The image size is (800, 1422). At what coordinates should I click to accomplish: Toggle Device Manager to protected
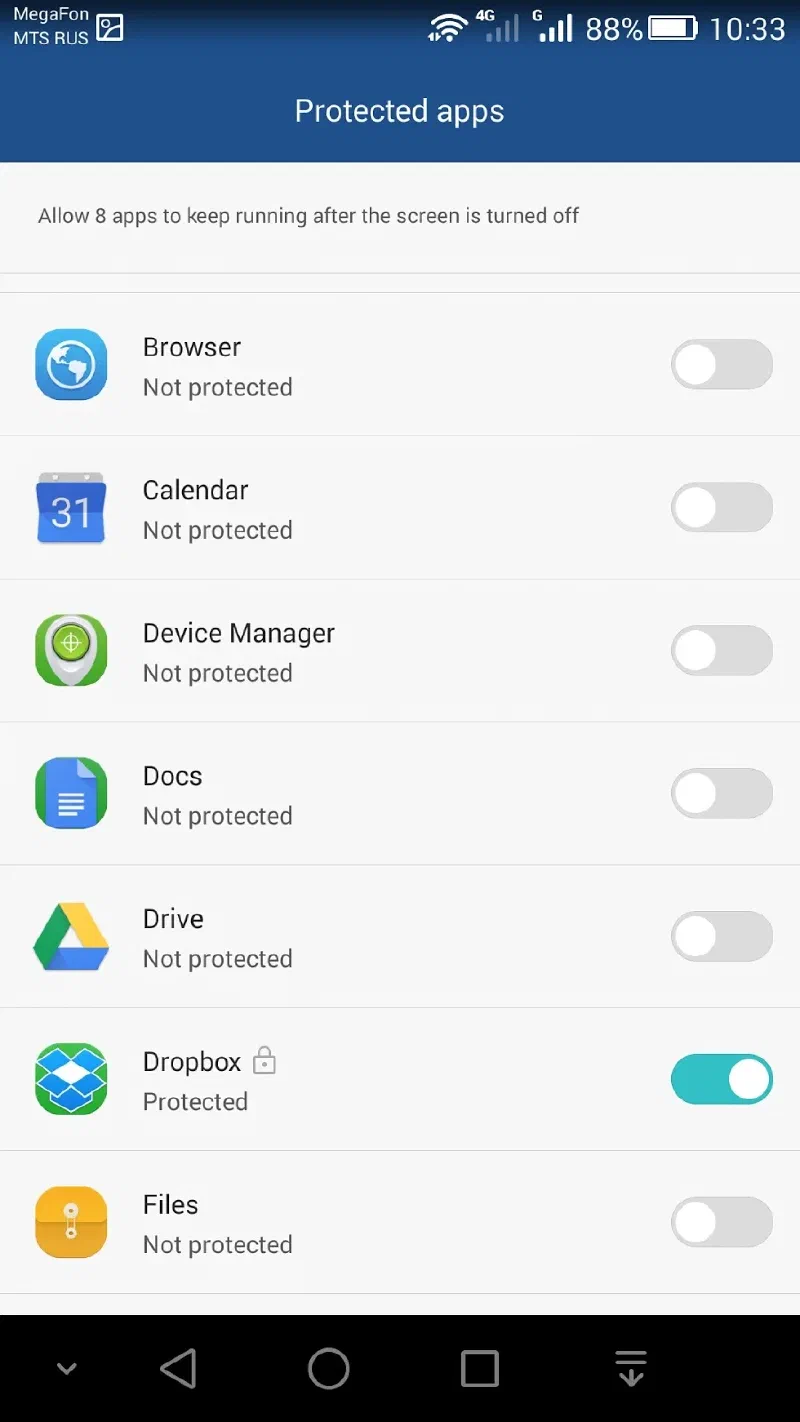[721, 651]
